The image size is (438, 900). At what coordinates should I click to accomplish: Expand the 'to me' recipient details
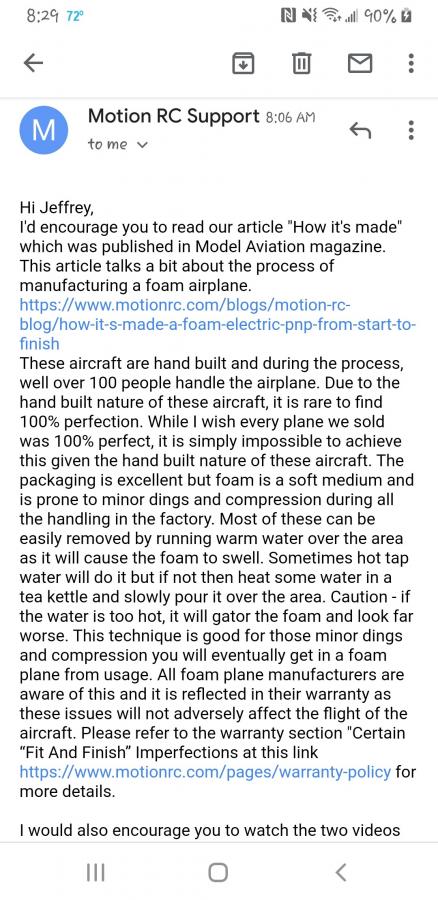[x=117, y=145]
